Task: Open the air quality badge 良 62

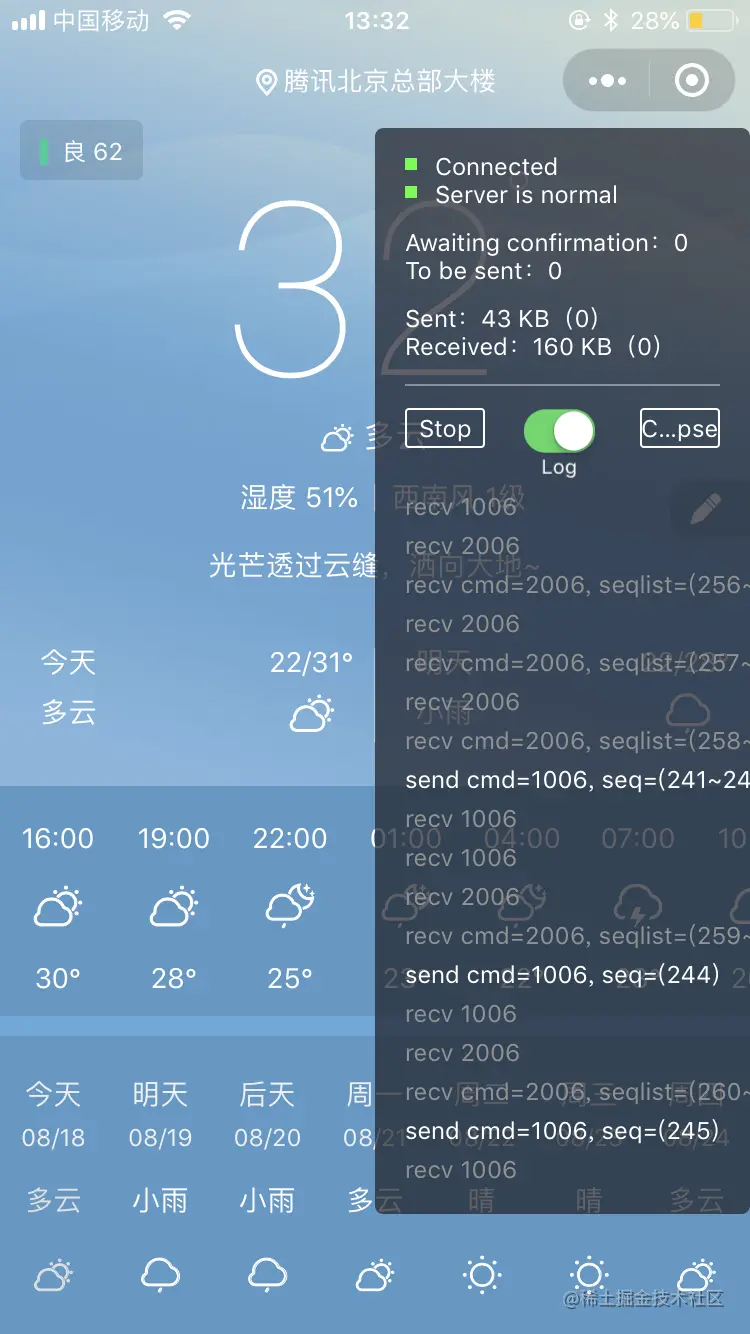Action: [x=81, y=151]
